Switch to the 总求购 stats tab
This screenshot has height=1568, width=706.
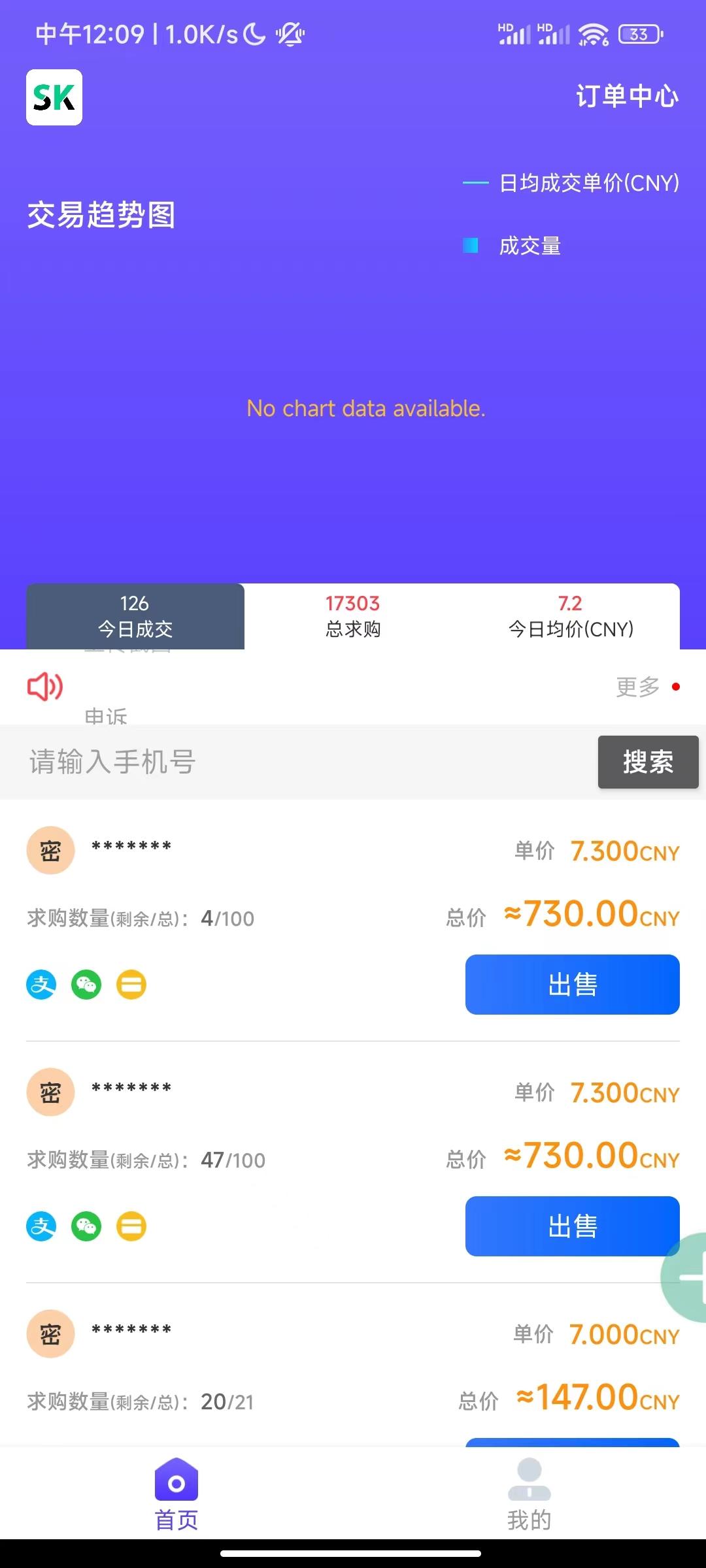[353, 616]
